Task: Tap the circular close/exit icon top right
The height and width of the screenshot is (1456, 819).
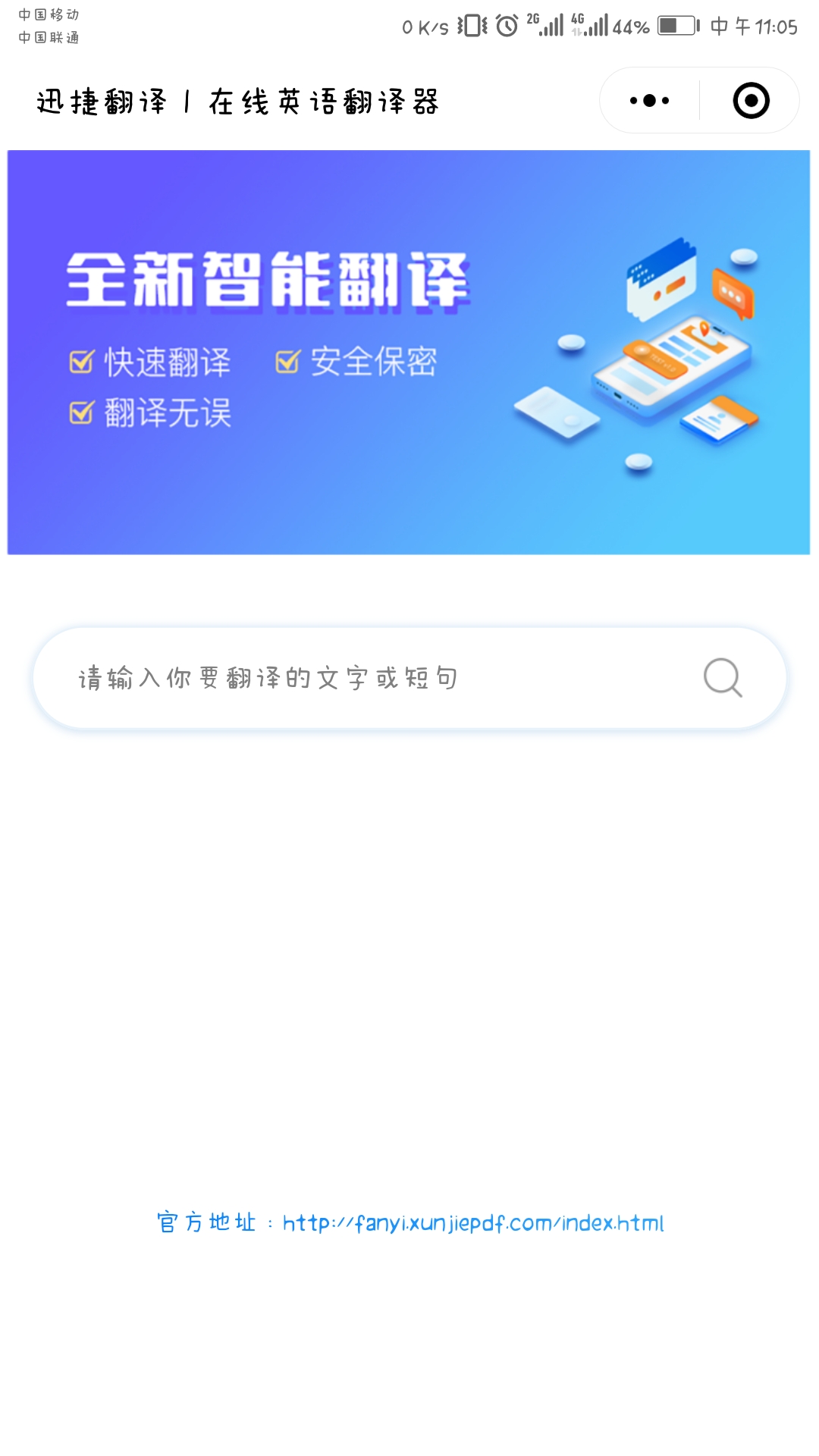Action: 750,100
